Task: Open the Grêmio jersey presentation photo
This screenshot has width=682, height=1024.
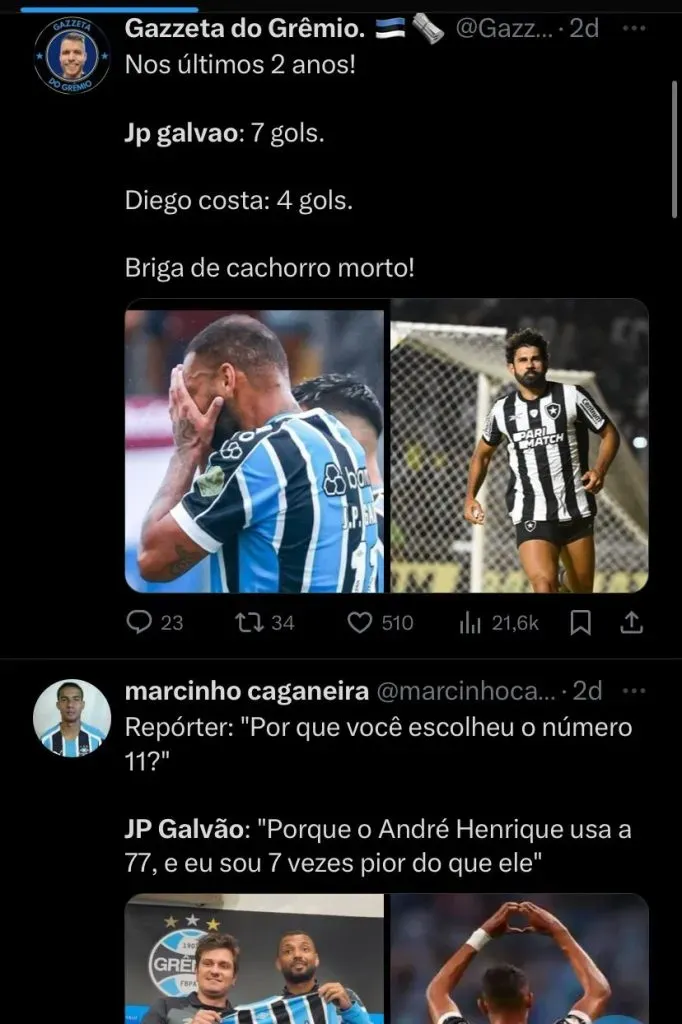Action: pyautogui.click(x=255, y=958)
